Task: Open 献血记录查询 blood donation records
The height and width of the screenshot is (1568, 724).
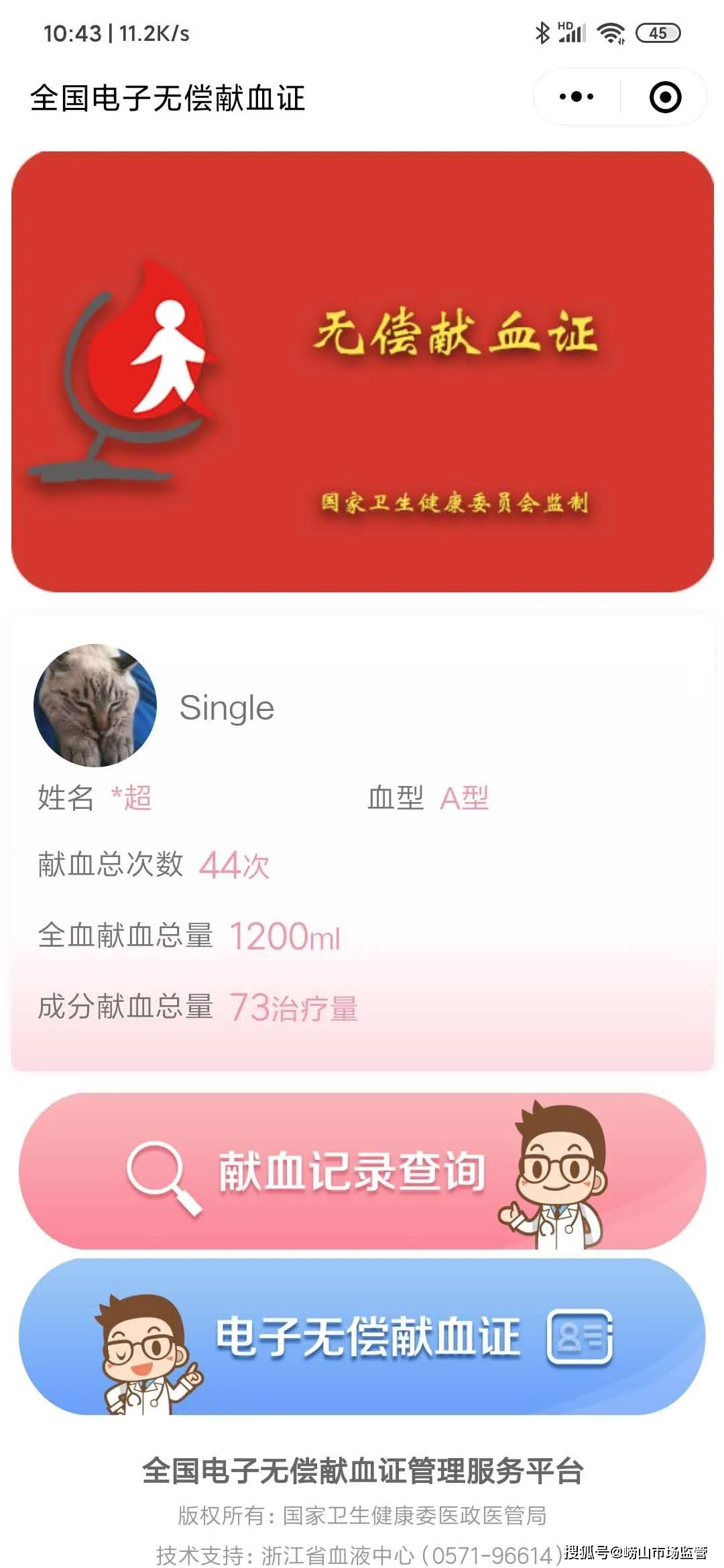Action: [362, 1171]
